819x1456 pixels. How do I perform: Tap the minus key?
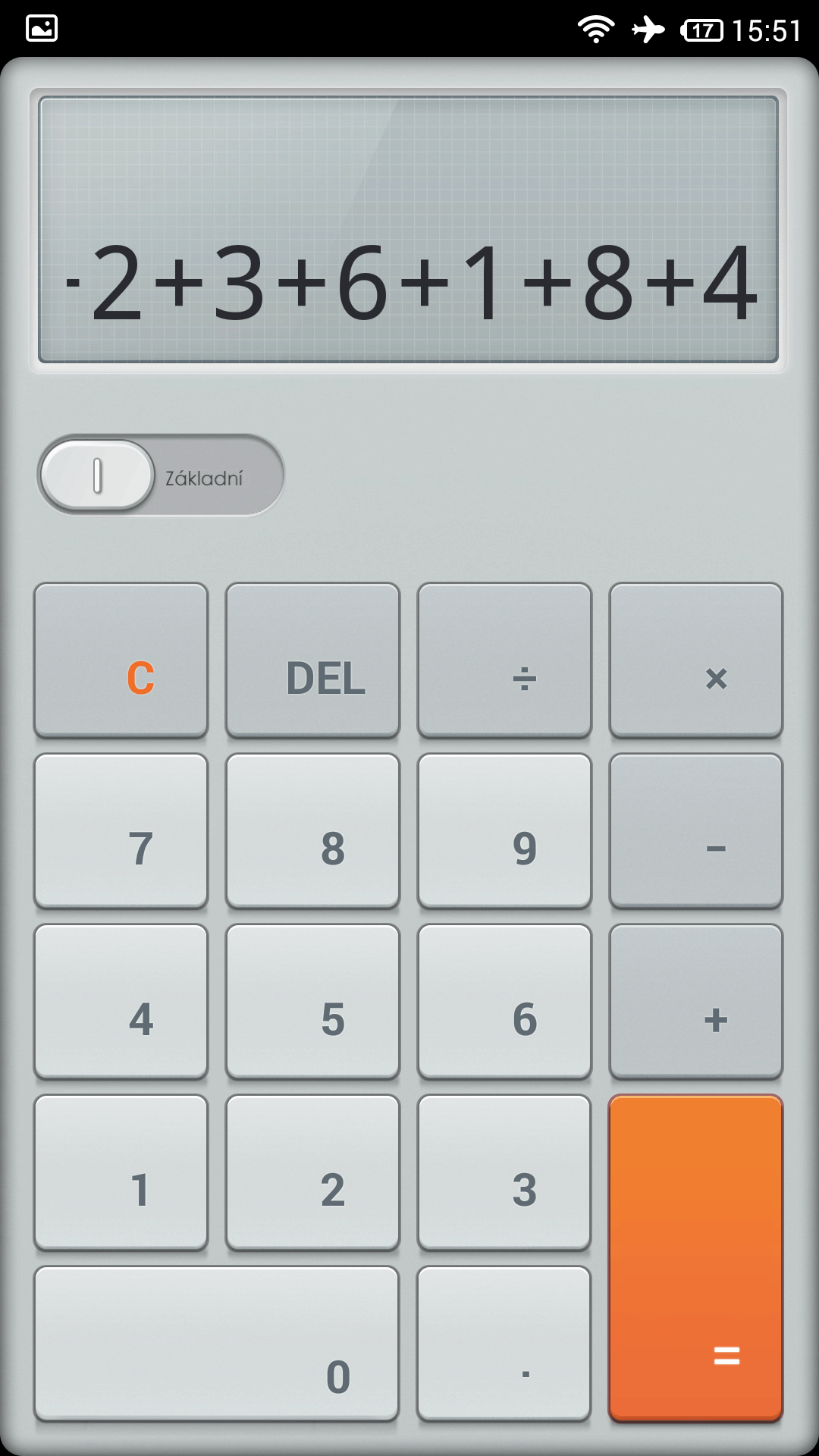tap(696, 830)
